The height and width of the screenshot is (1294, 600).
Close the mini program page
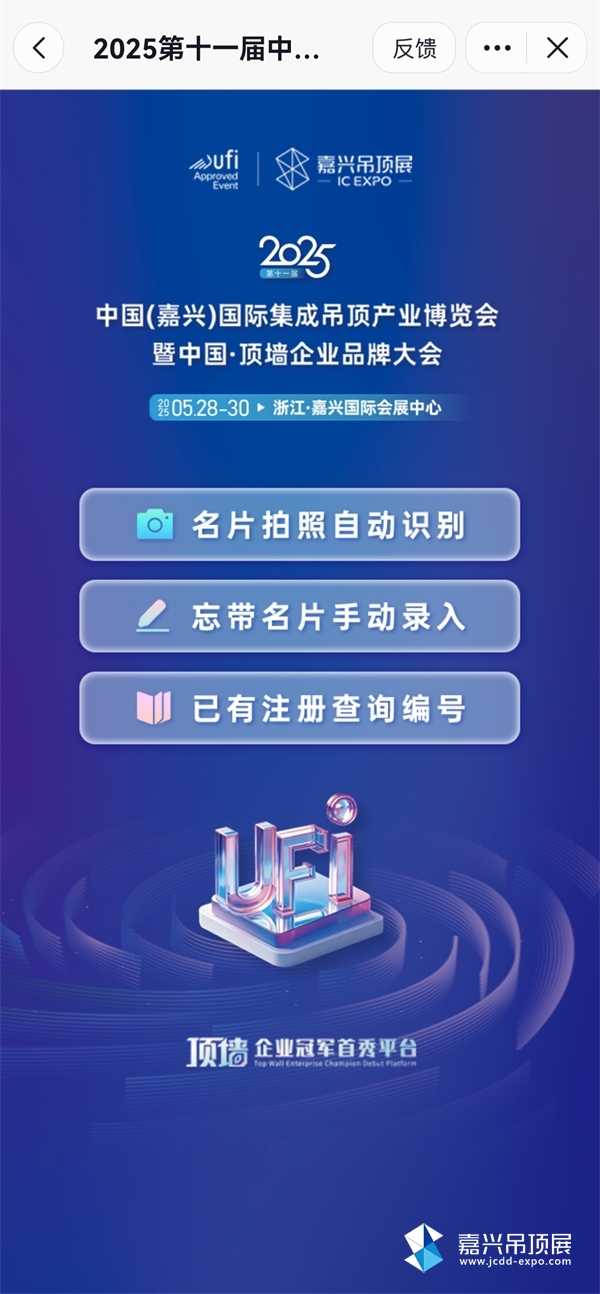pyautogui.click(x=558, y=48)
